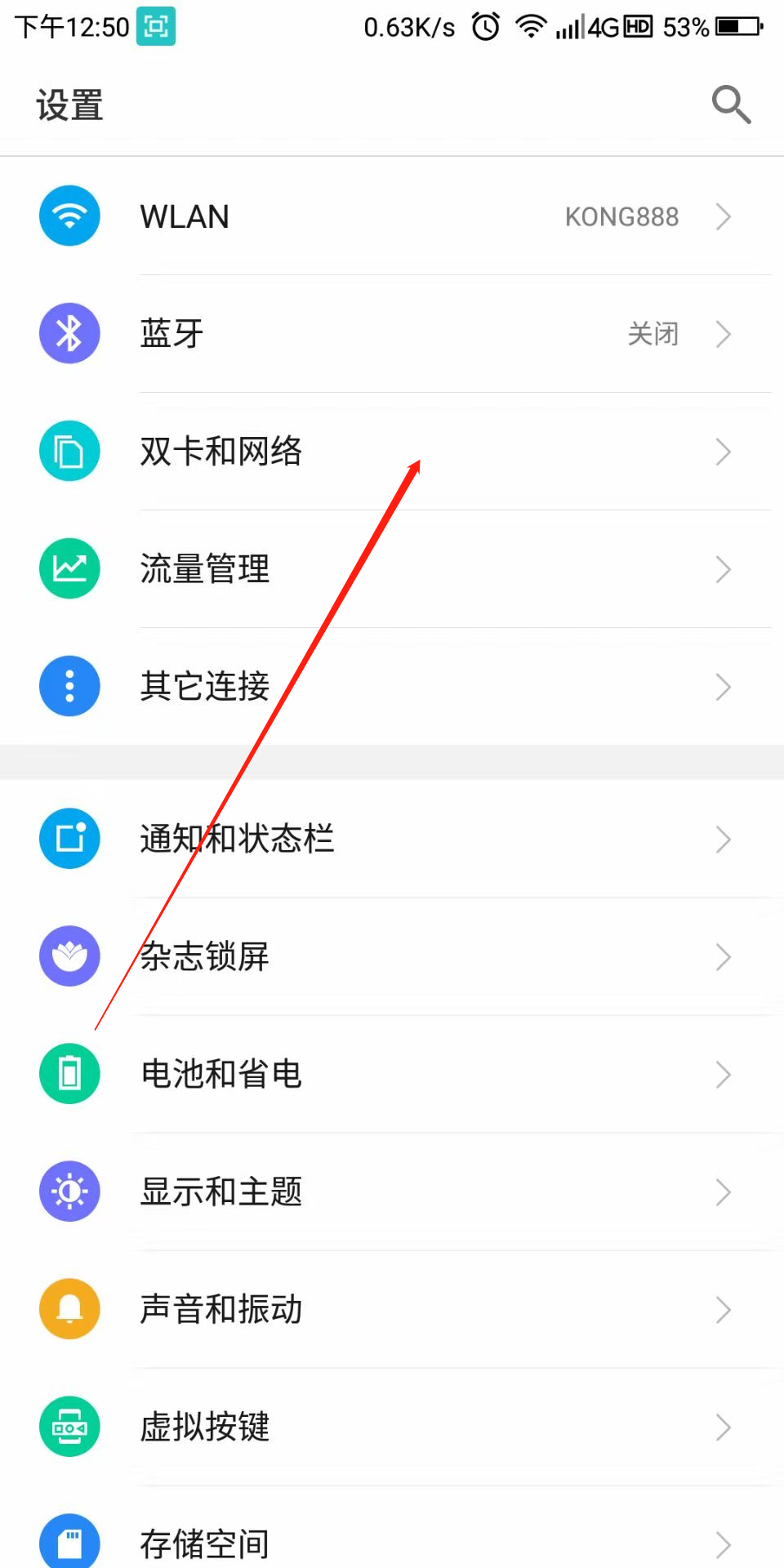The image size is (784, 1568).
Task: Tap 虚拟按键 to adjust navigation keys
Action: click(204, 1426)
